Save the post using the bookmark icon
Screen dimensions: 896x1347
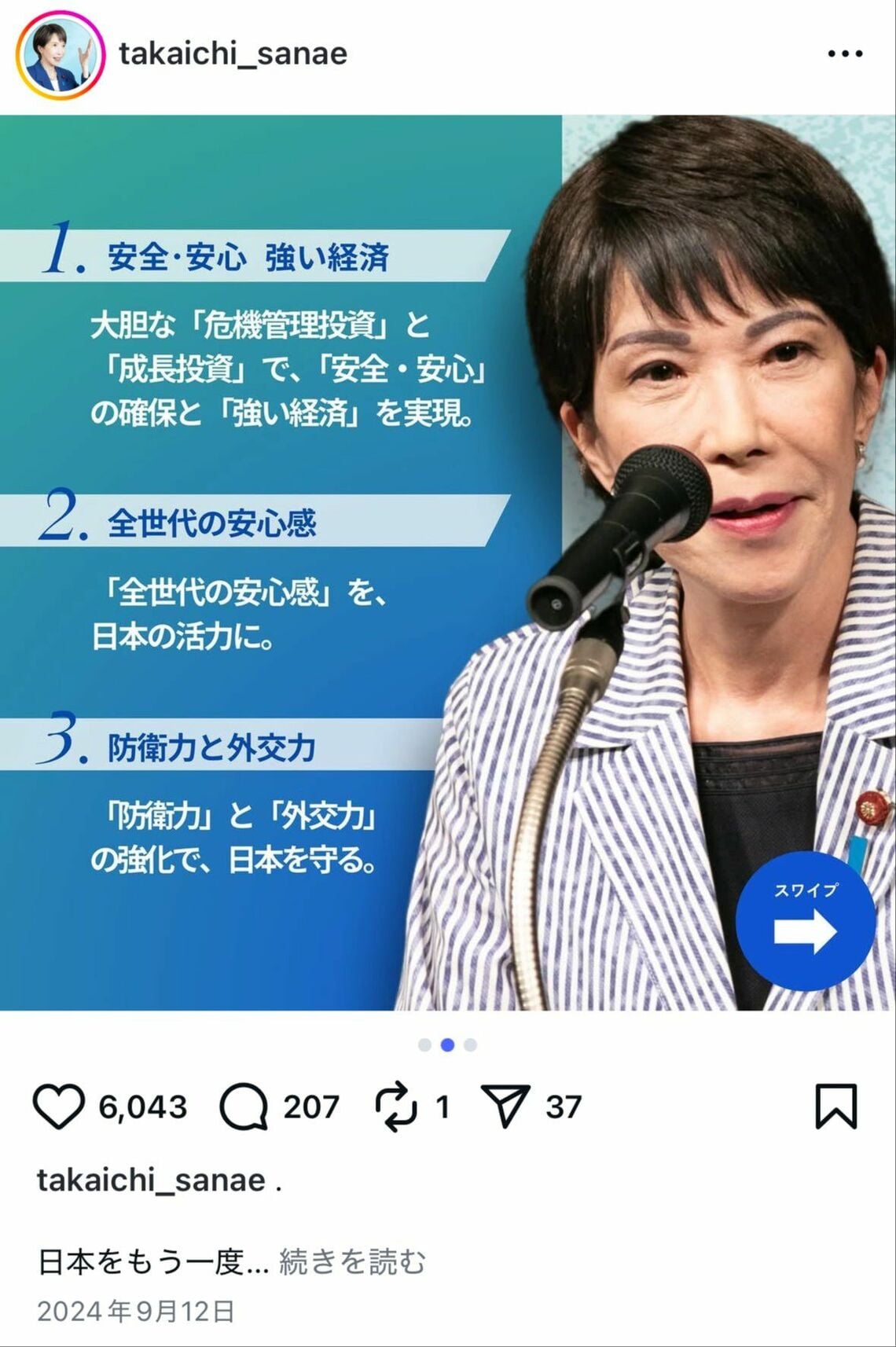point(838,1107)
